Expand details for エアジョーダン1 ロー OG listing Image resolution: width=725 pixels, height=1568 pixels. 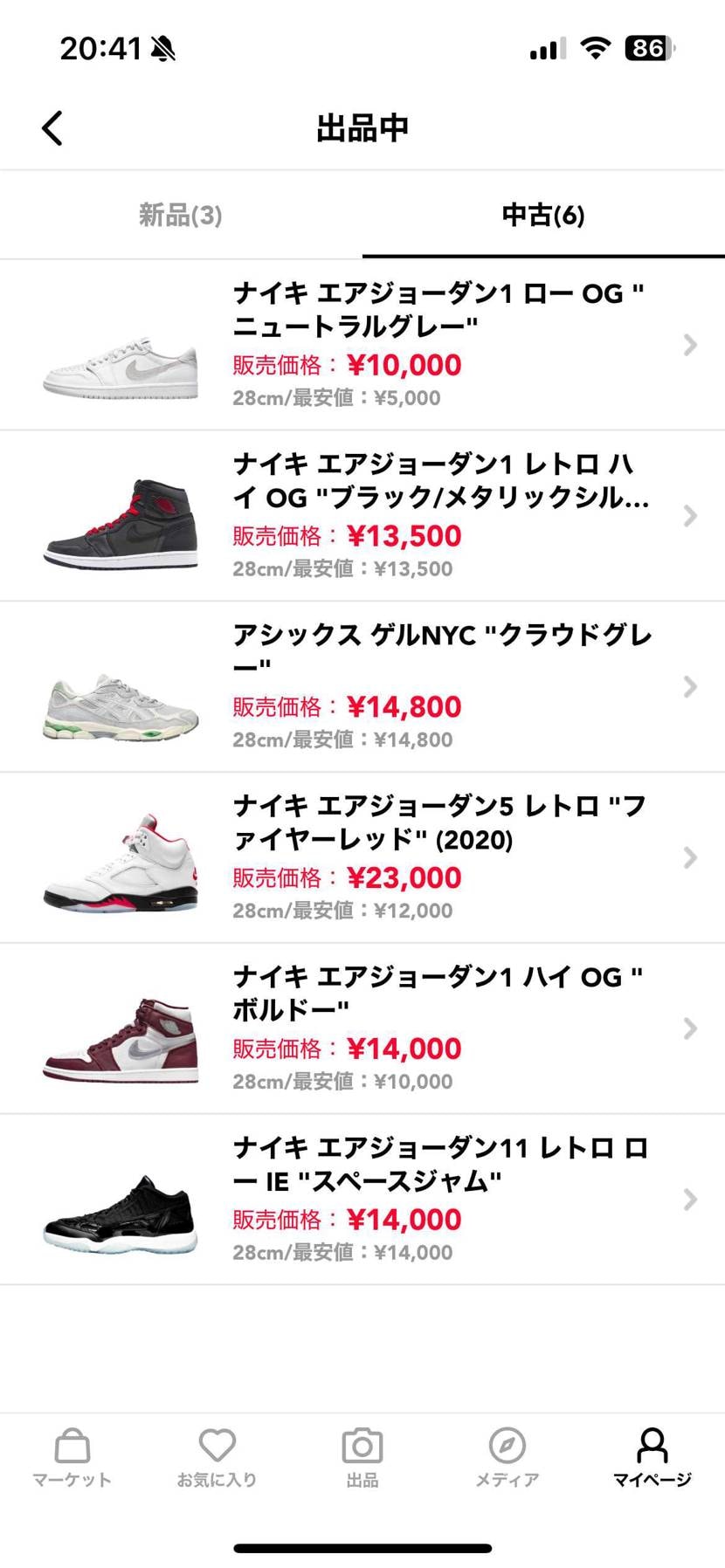(690, 346)
